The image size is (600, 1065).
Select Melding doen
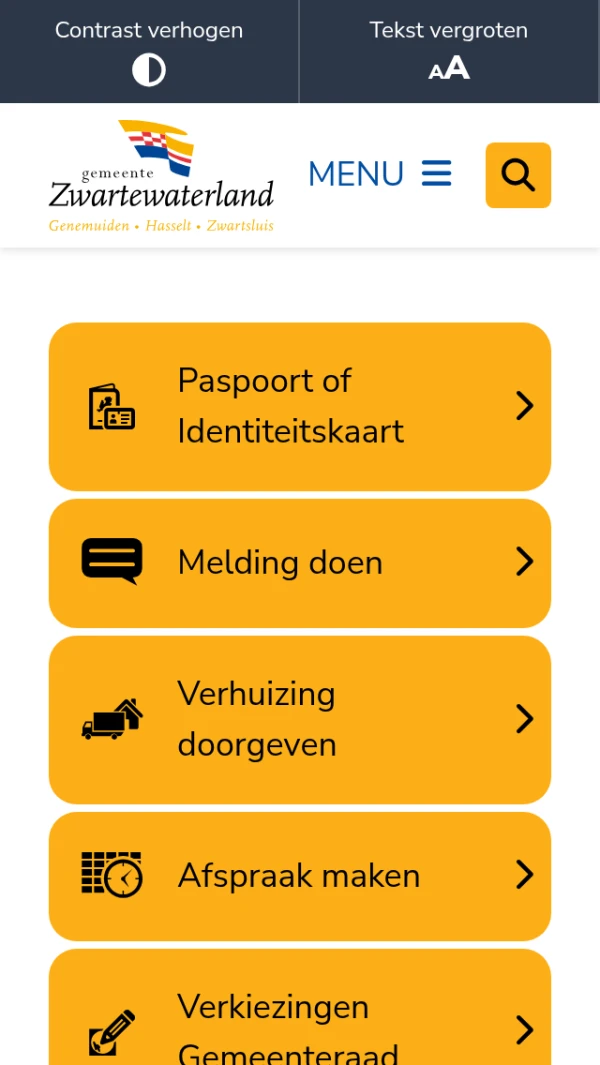click(300, 563)
